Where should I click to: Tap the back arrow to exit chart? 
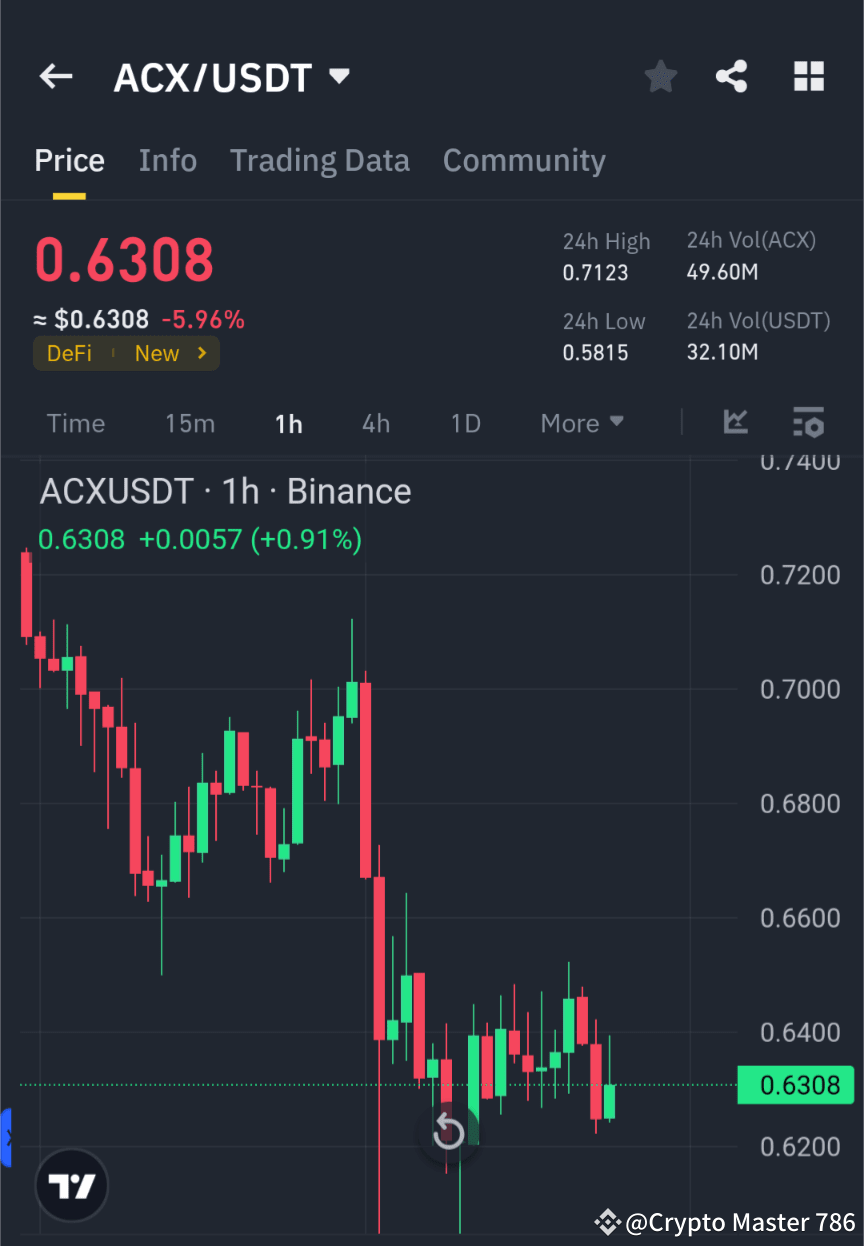click(x=55, y=77)
